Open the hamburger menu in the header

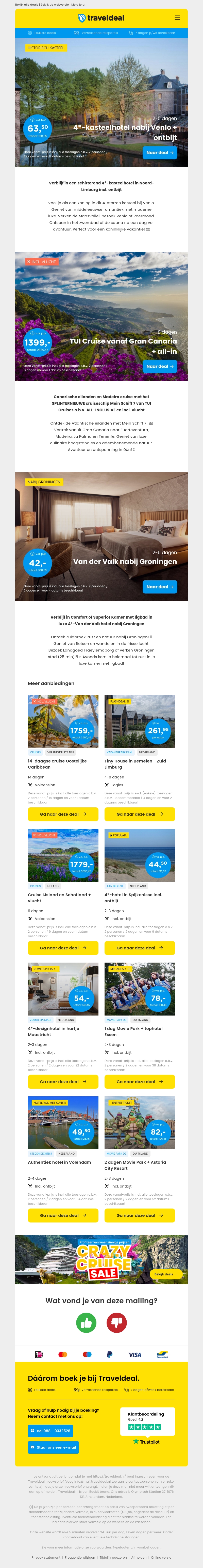coord(177,18)
